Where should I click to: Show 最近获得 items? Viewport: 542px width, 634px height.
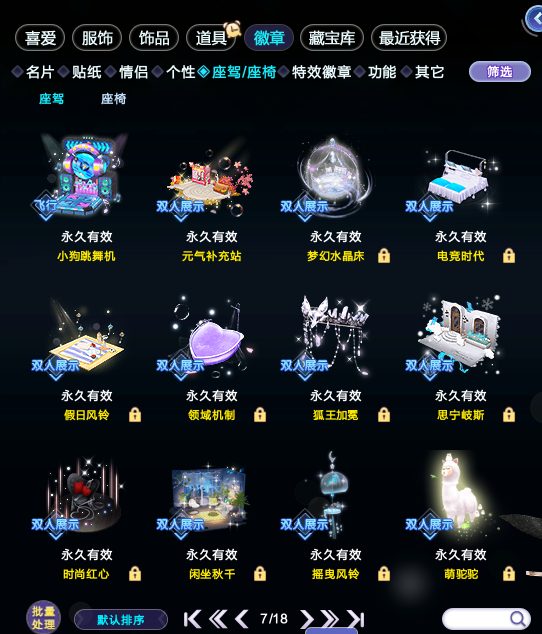[409, 38]
